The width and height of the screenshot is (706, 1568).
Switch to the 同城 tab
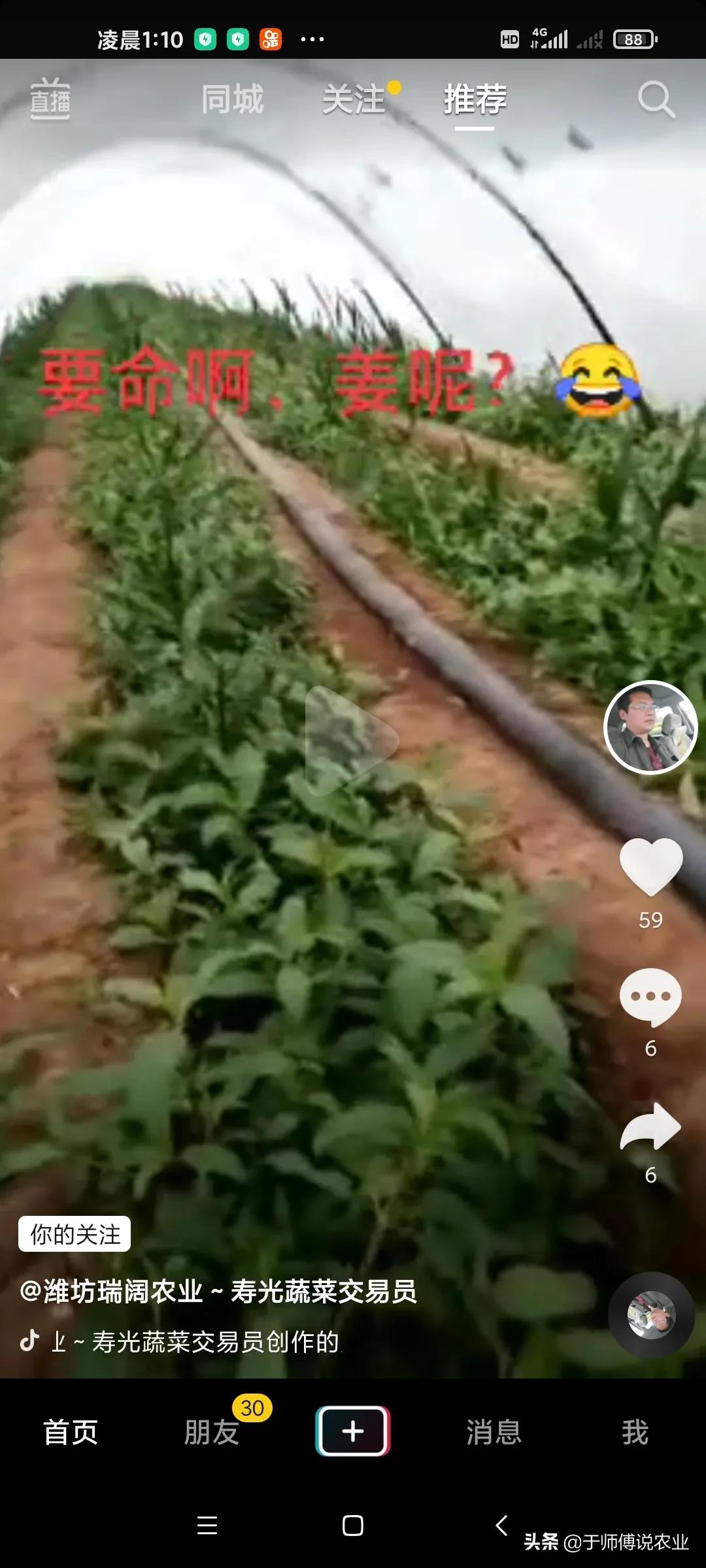(x=232, y=99)
